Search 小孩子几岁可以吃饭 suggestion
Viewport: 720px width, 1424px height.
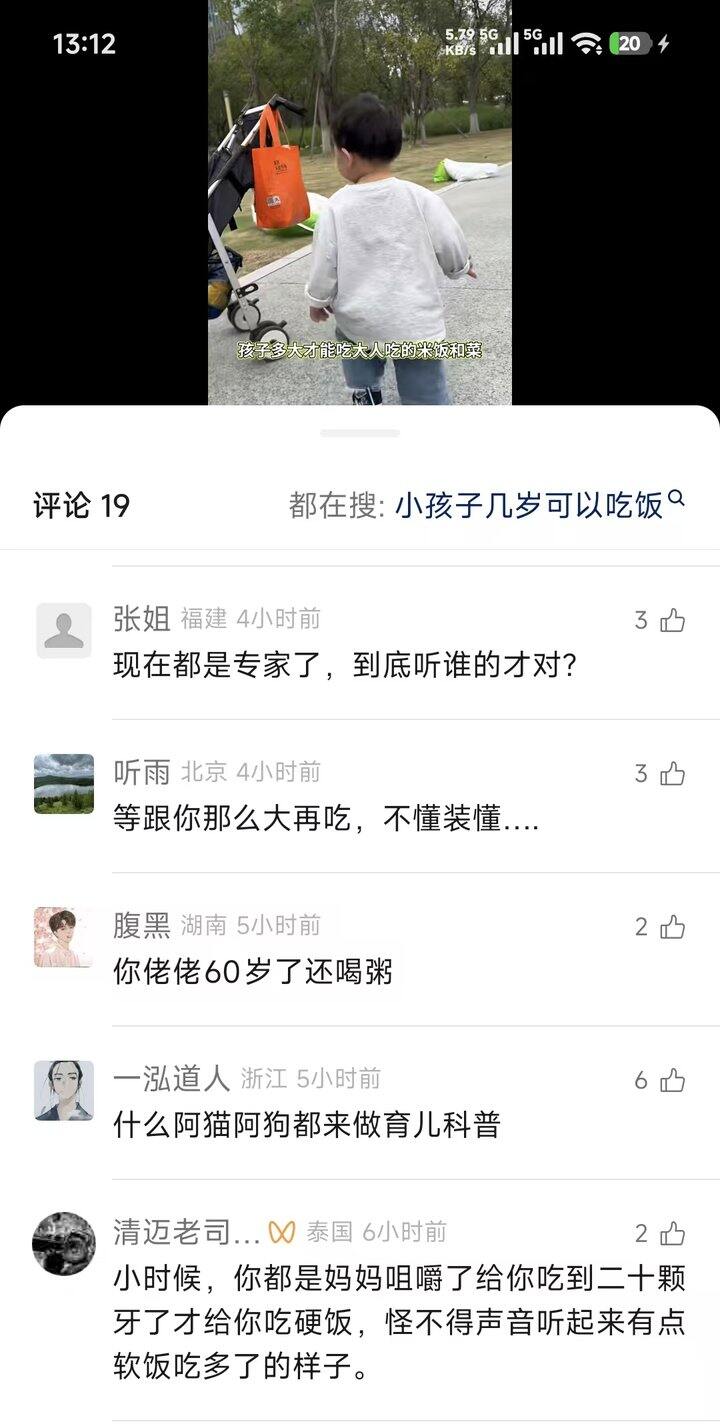pyautogui.click(x=530, y=505)
